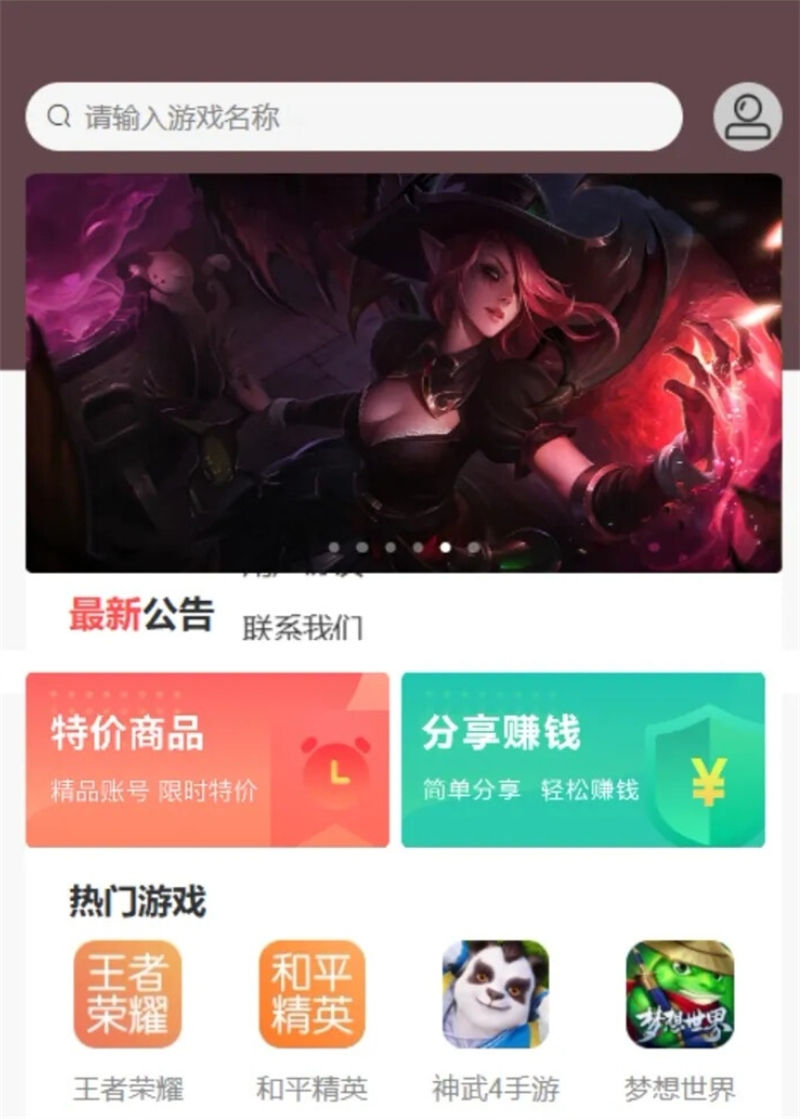The image size is (800, 1119).
Task: Open the 特价商品 card
Action: (x=207, y=759)
